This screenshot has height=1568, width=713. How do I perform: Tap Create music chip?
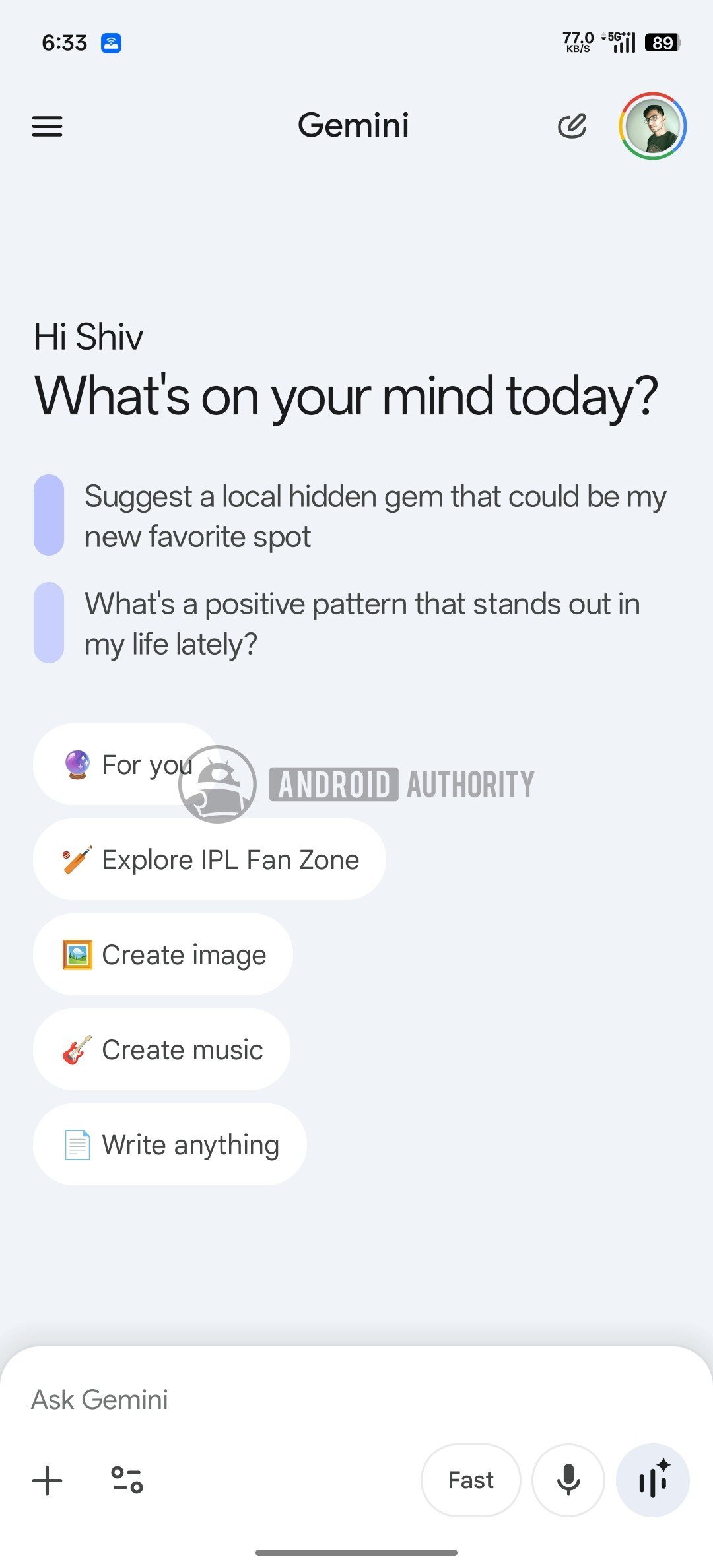(160, 1049)
